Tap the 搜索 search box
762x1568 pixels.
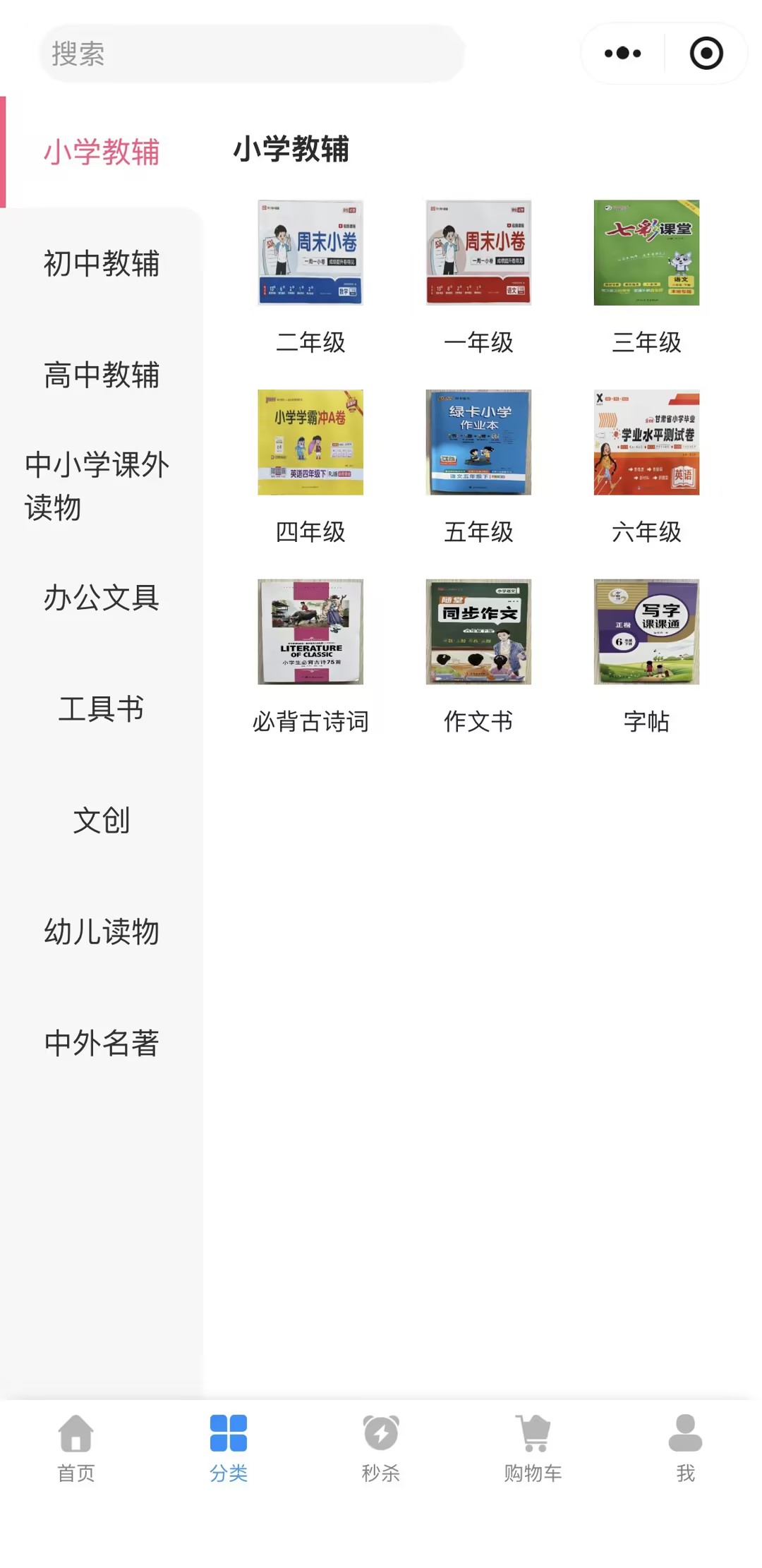coord(251,54)
